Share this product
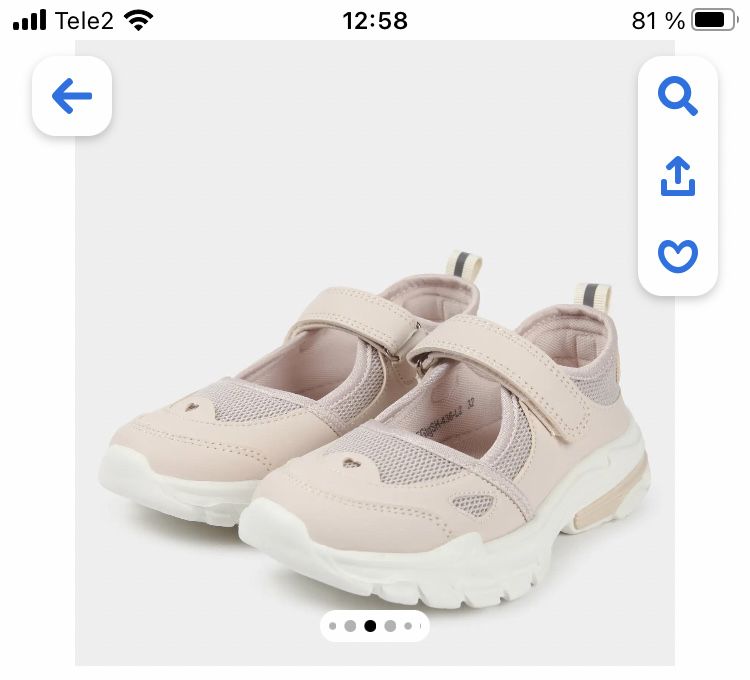 pyautogui.click(x=677, y=176)
